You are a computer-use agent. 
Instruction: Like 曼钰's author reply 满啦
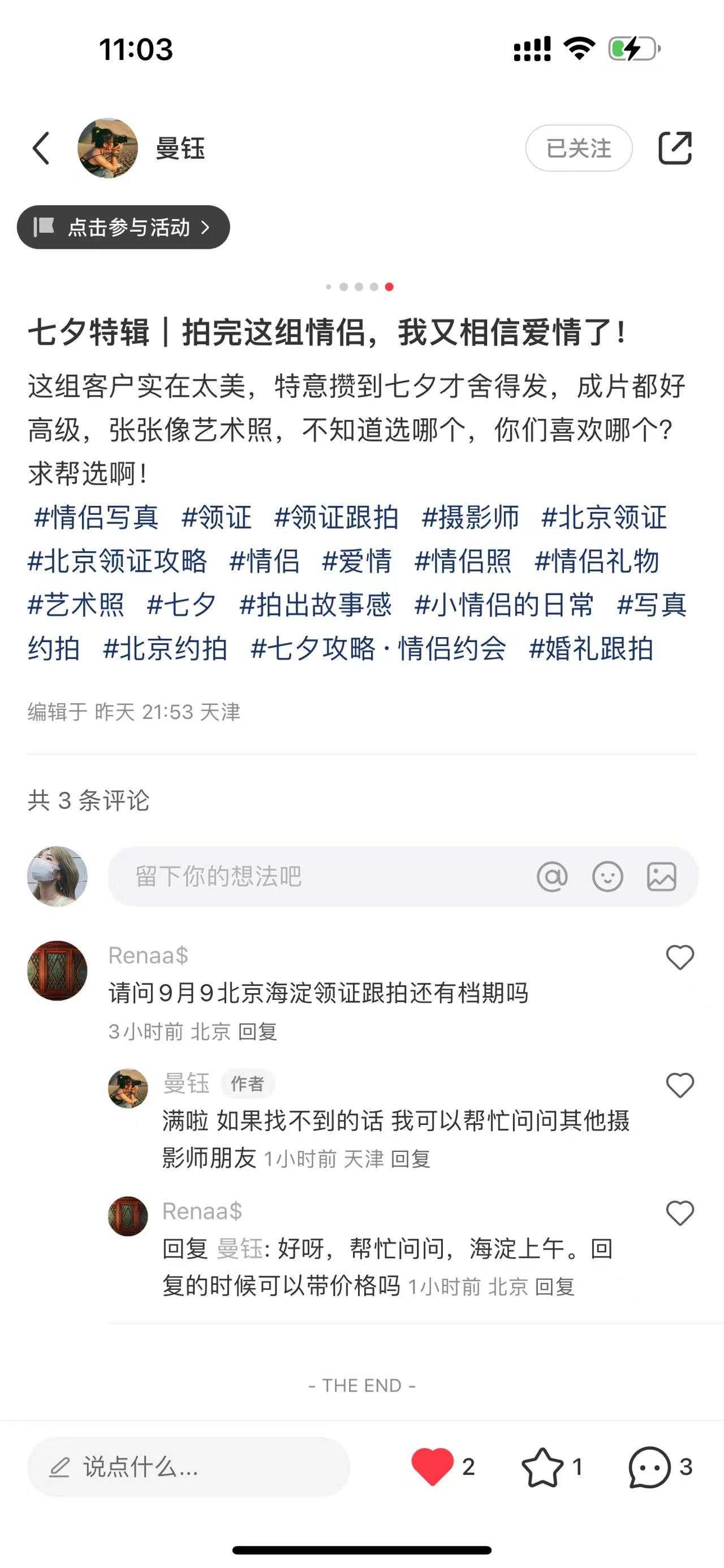click(679, 1085)
